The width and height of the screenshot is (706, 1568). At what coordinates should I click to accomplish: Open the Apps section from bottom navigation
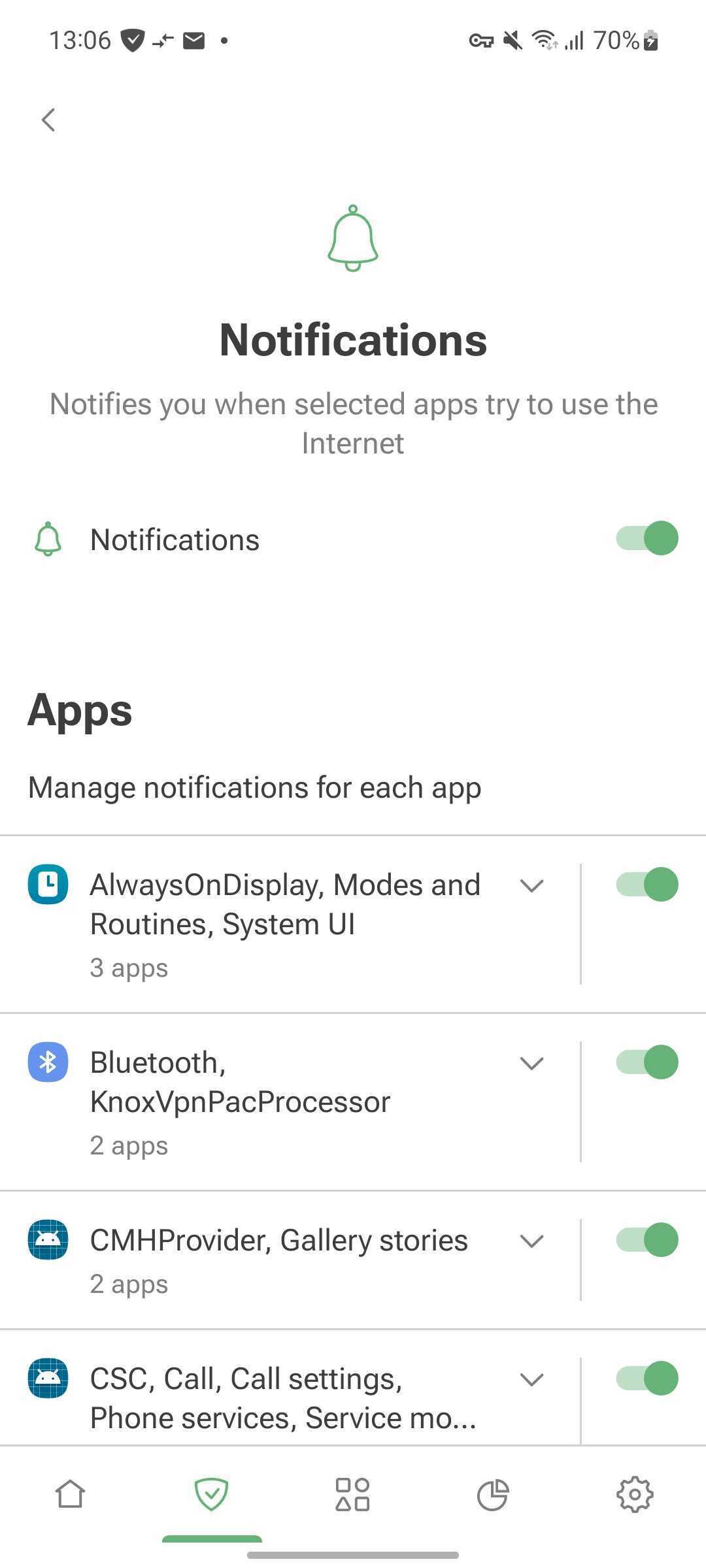(x=353, y=1493)
